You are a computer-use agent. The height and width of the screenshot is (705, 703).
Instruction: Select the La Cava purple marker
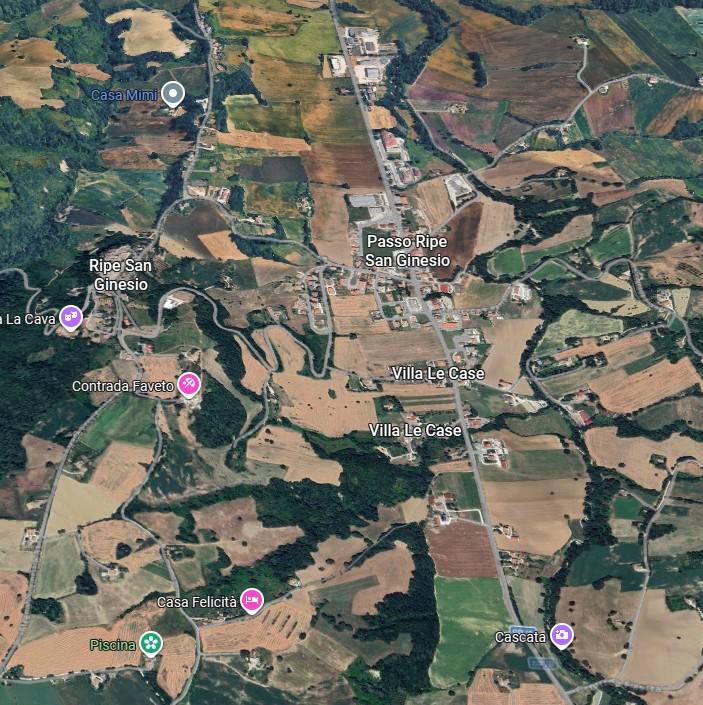[70, 318]
